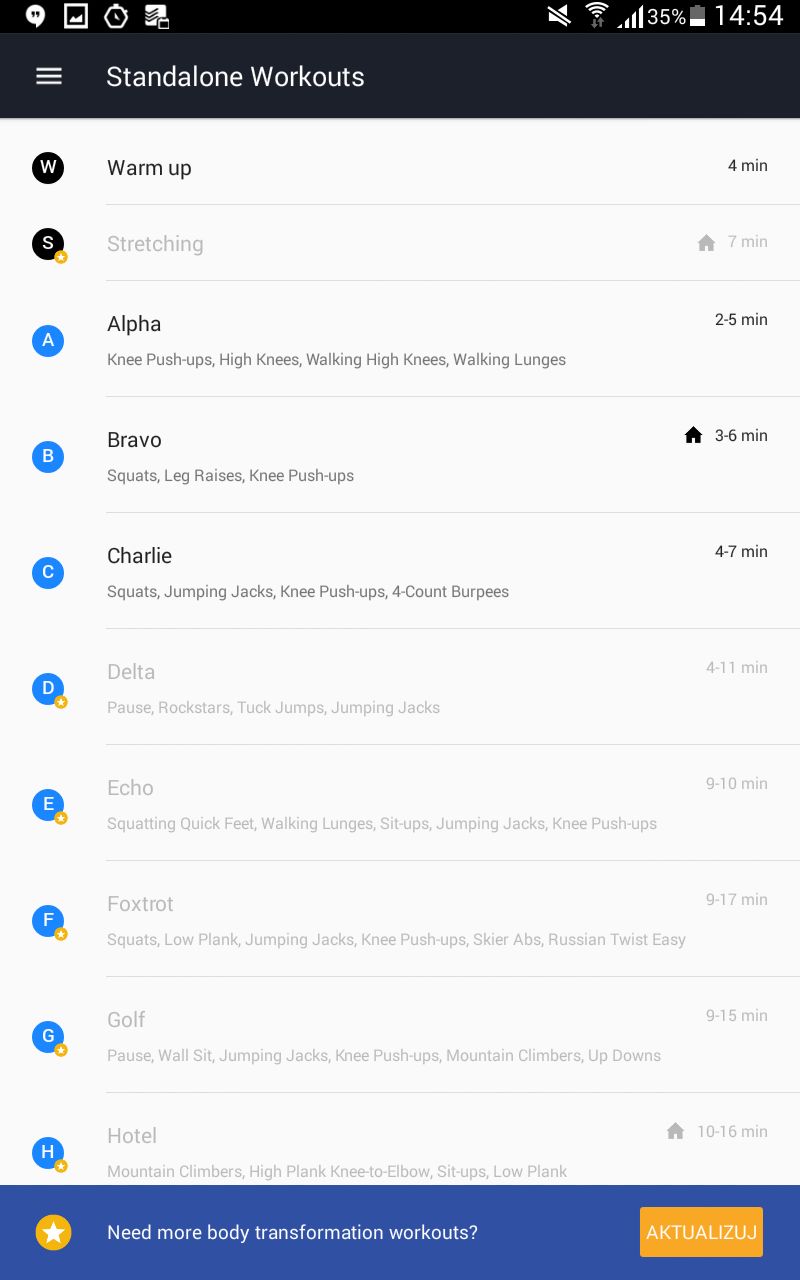Select the Stretching workout

point(400,243)
